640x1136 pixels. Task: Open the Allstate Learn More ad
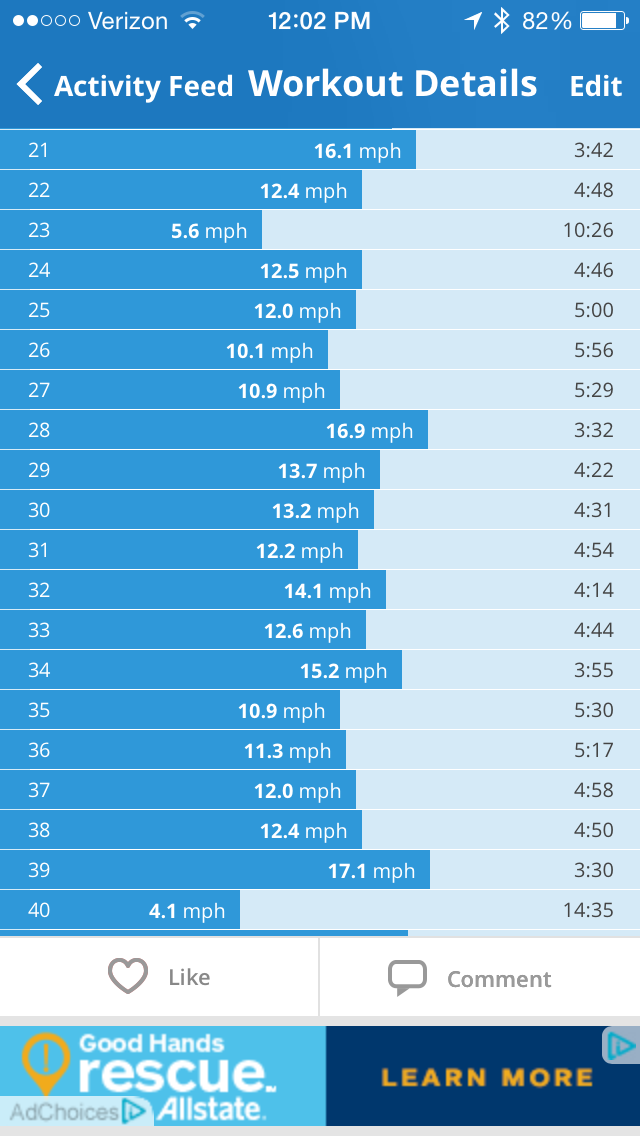pos(486,1076)
